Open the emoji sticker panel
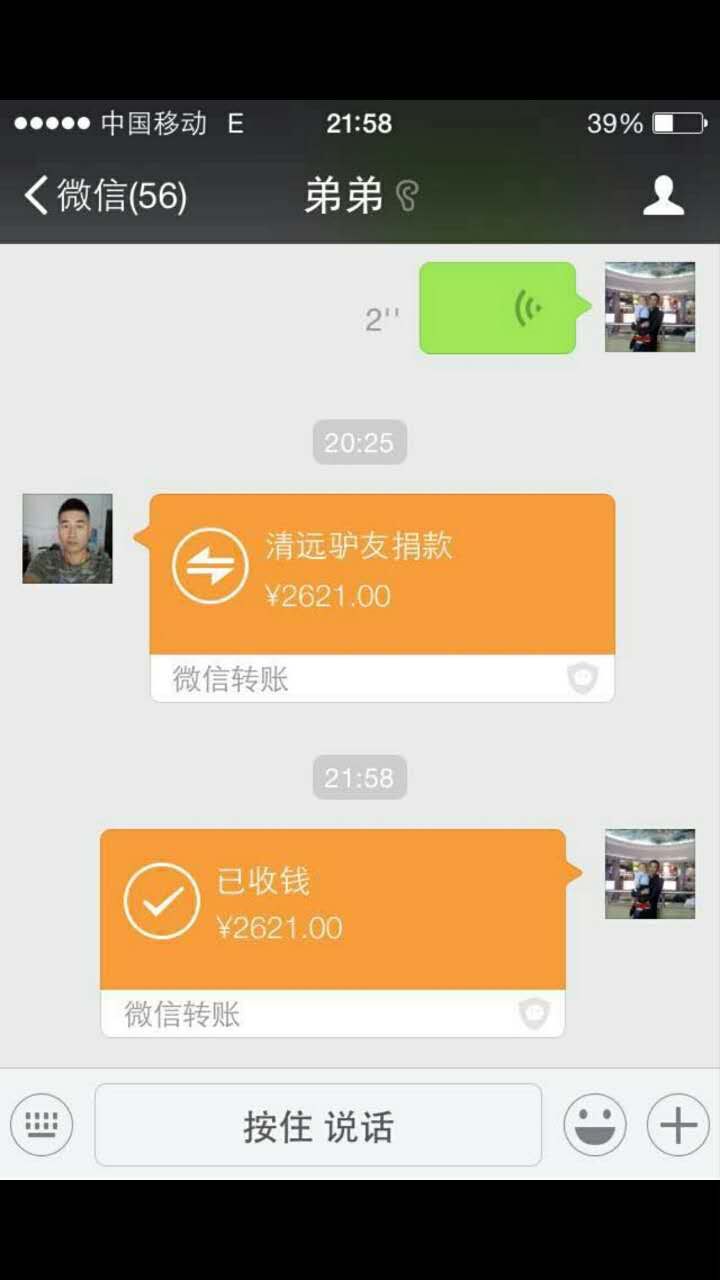 595,1125
